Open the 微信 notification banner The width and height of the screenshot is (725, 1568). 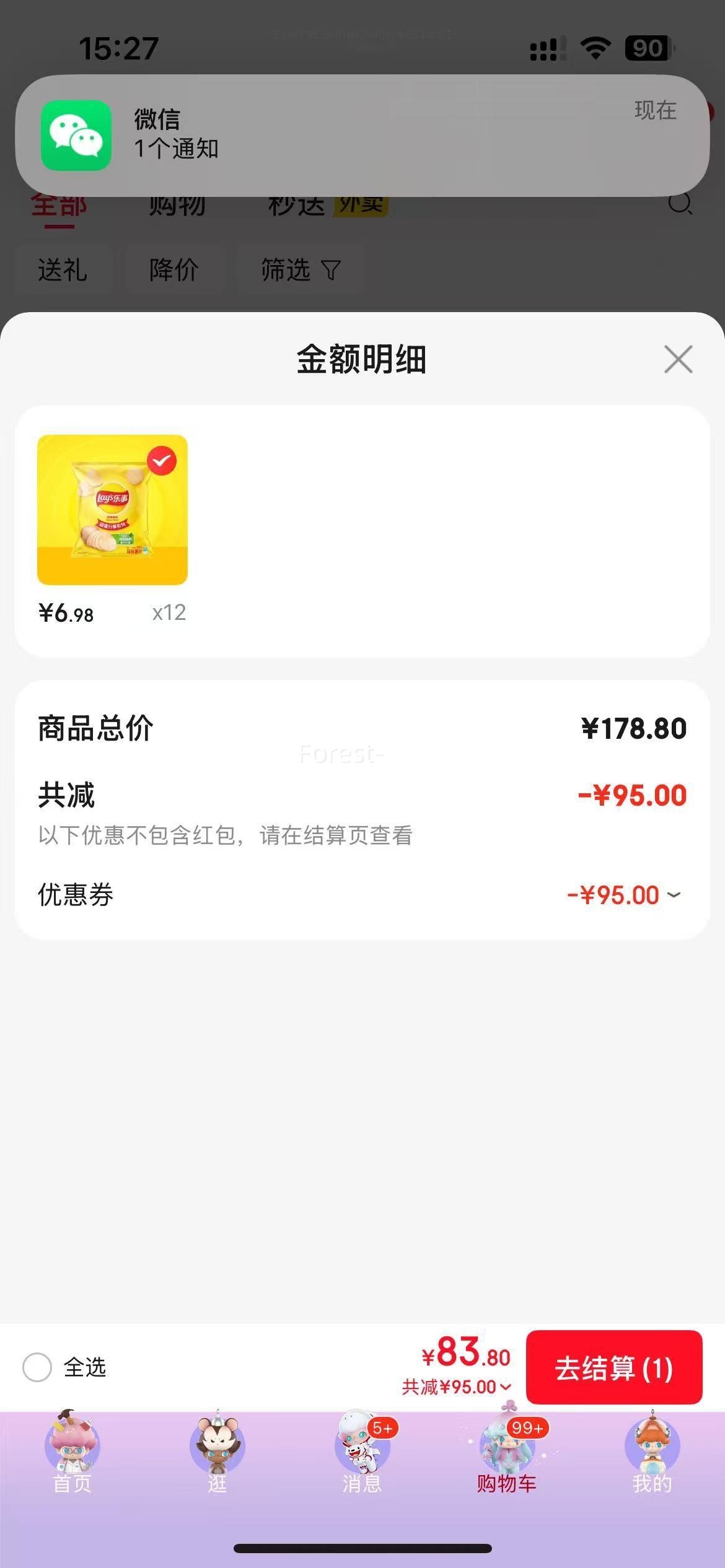[362, 135]
